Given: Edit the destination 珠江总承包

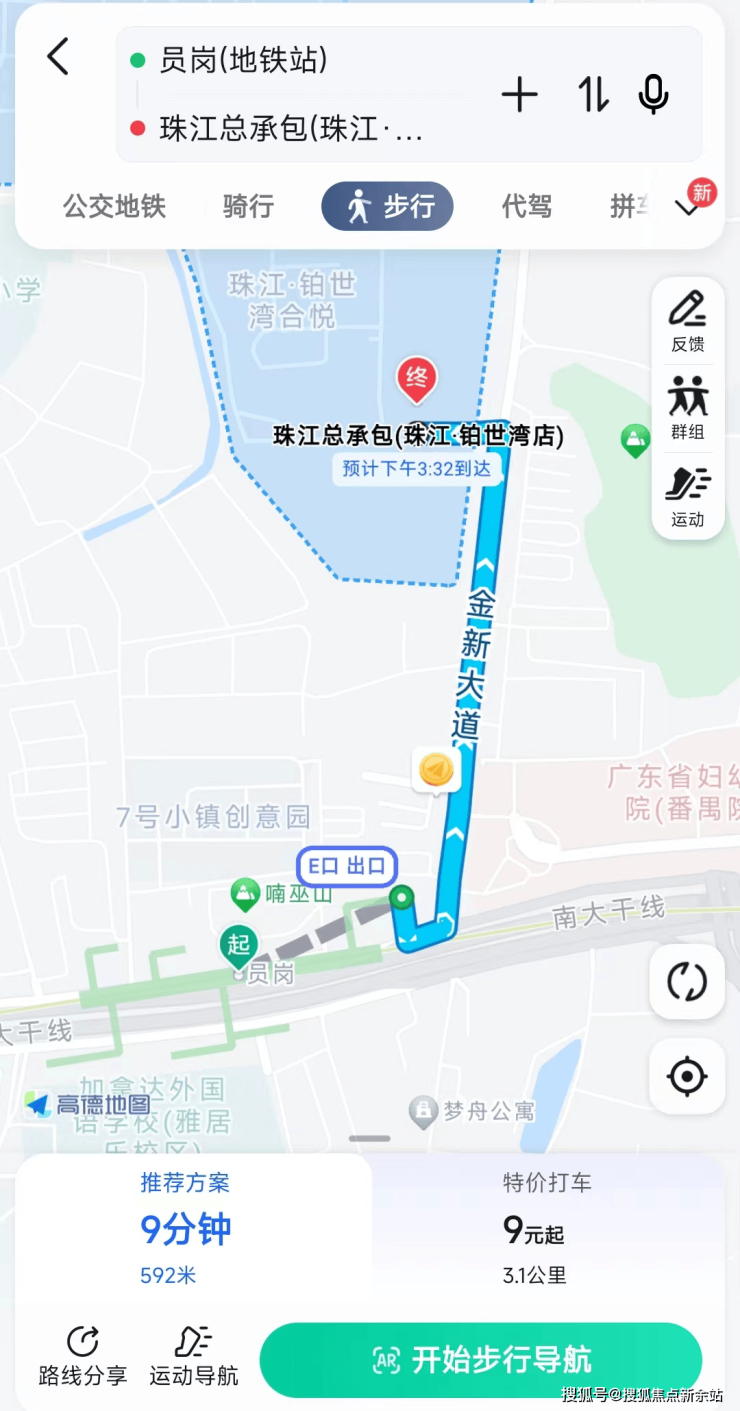Looking at the screenshot, I should click(x=292, y=129).
